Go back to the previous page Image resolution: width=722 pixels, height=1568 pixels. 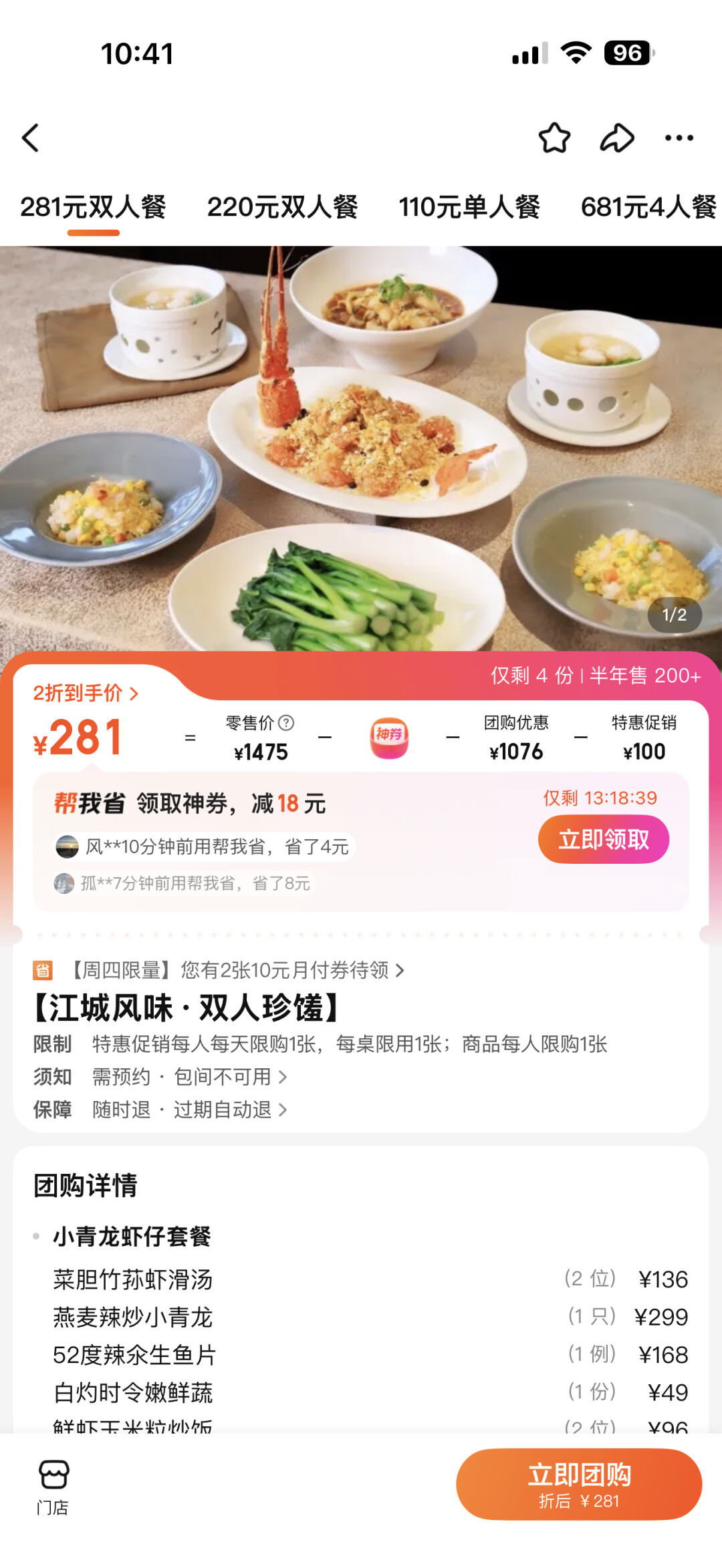tap(31, 138)
